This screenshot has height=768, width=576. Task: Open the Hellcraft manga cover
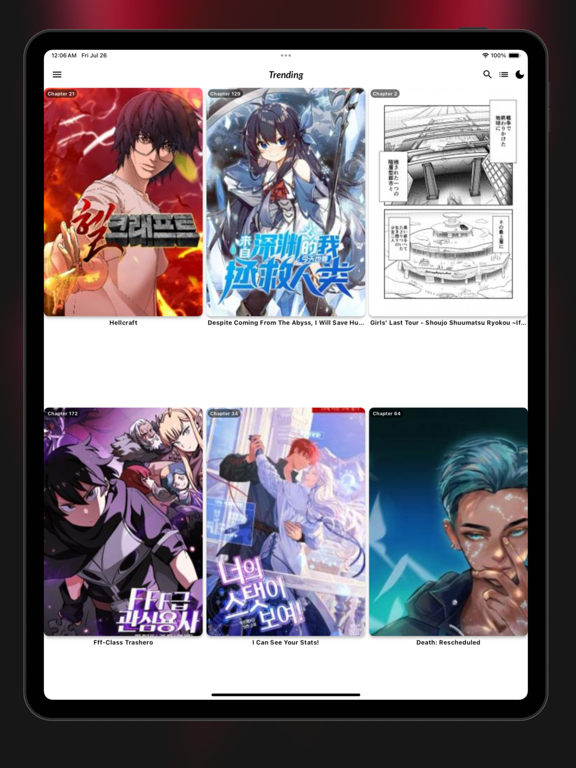coord(123,202)
